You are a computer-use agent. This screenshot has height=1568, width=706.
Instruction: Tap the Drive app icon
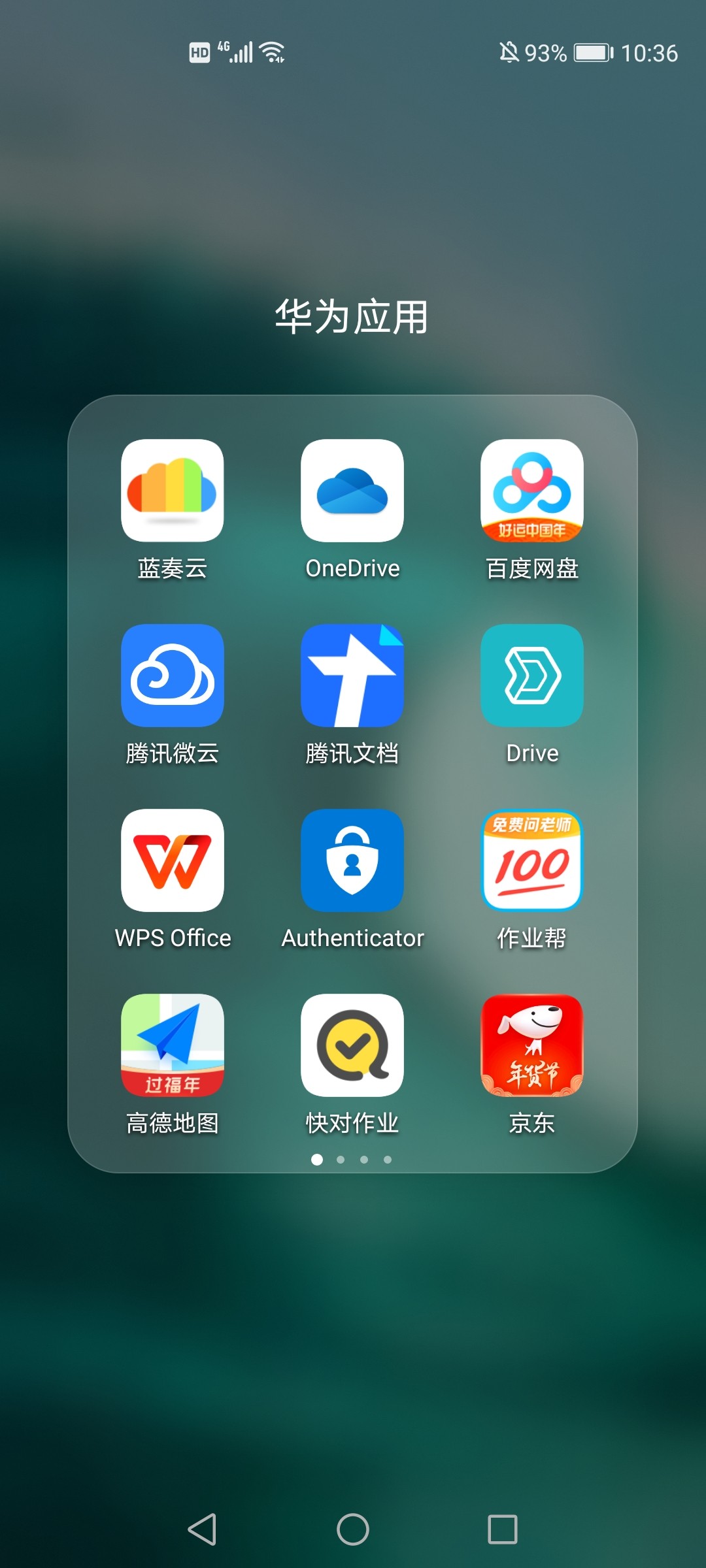pos(532,676)
